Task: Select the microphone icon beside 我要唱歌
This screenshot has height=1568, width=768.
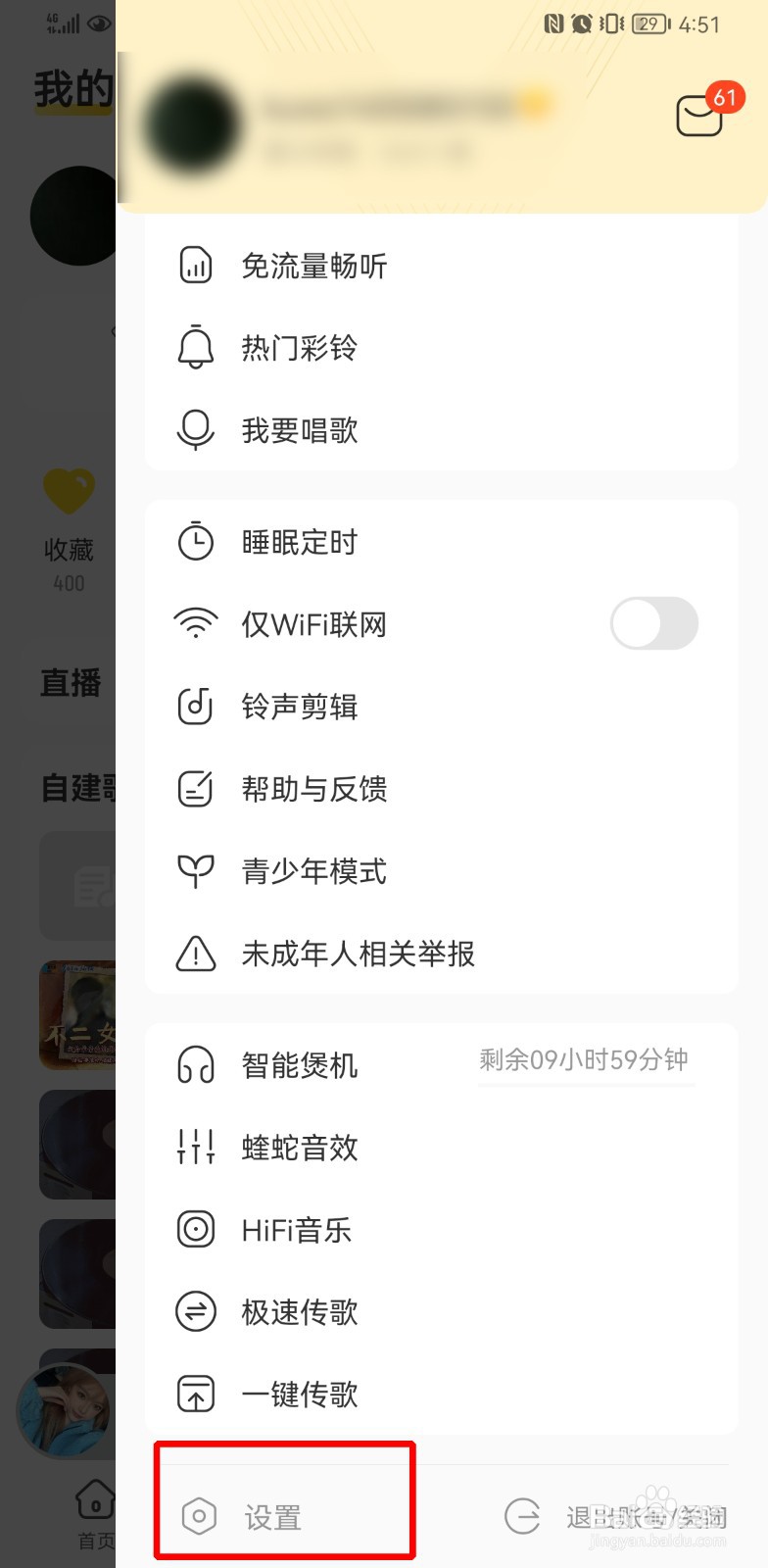Action: click(195, 429)
